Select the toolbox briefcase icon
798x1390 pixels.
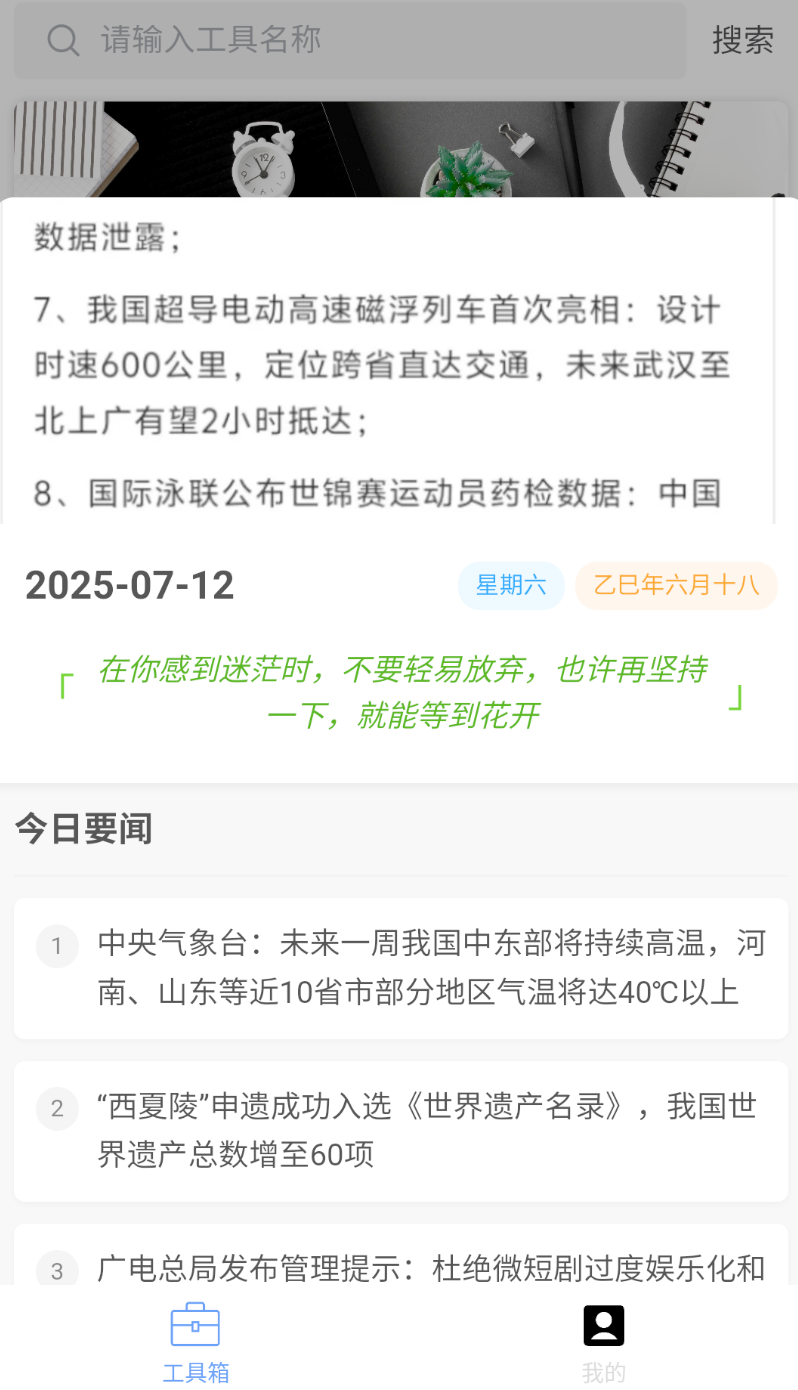click(x=196, y=1323)
